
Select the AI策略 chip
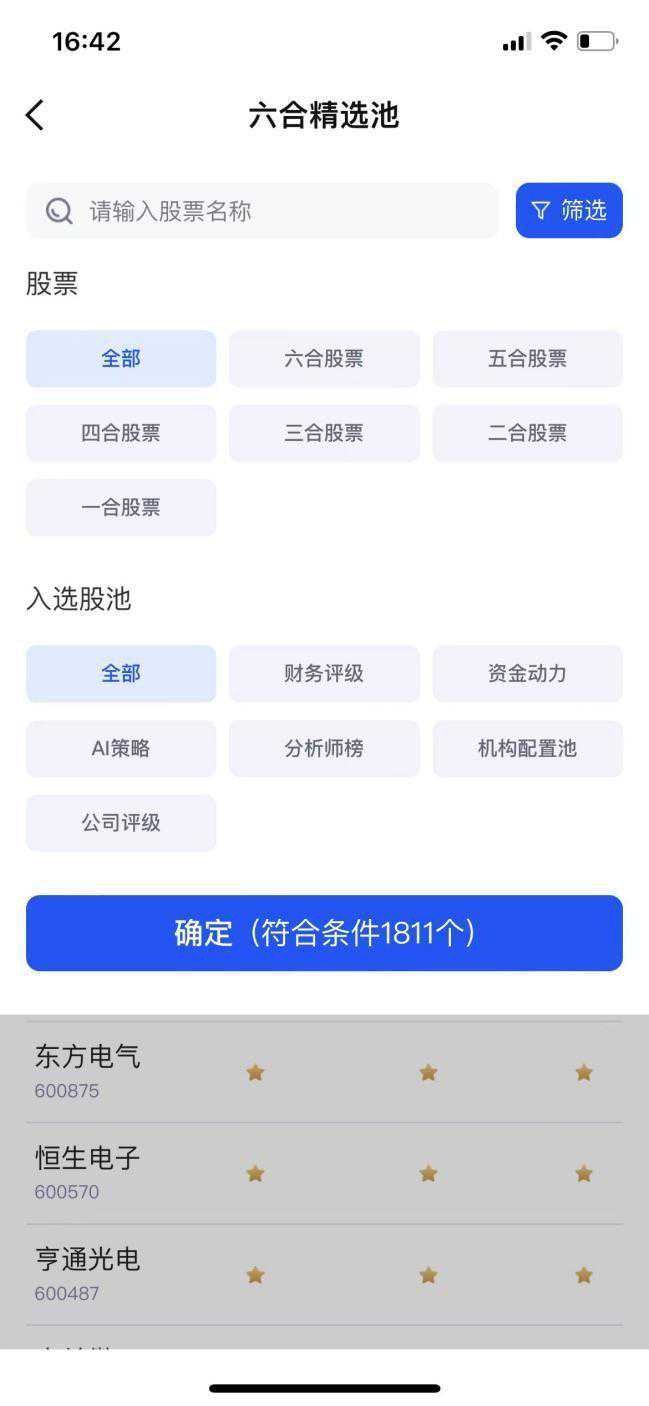[121, 748]
